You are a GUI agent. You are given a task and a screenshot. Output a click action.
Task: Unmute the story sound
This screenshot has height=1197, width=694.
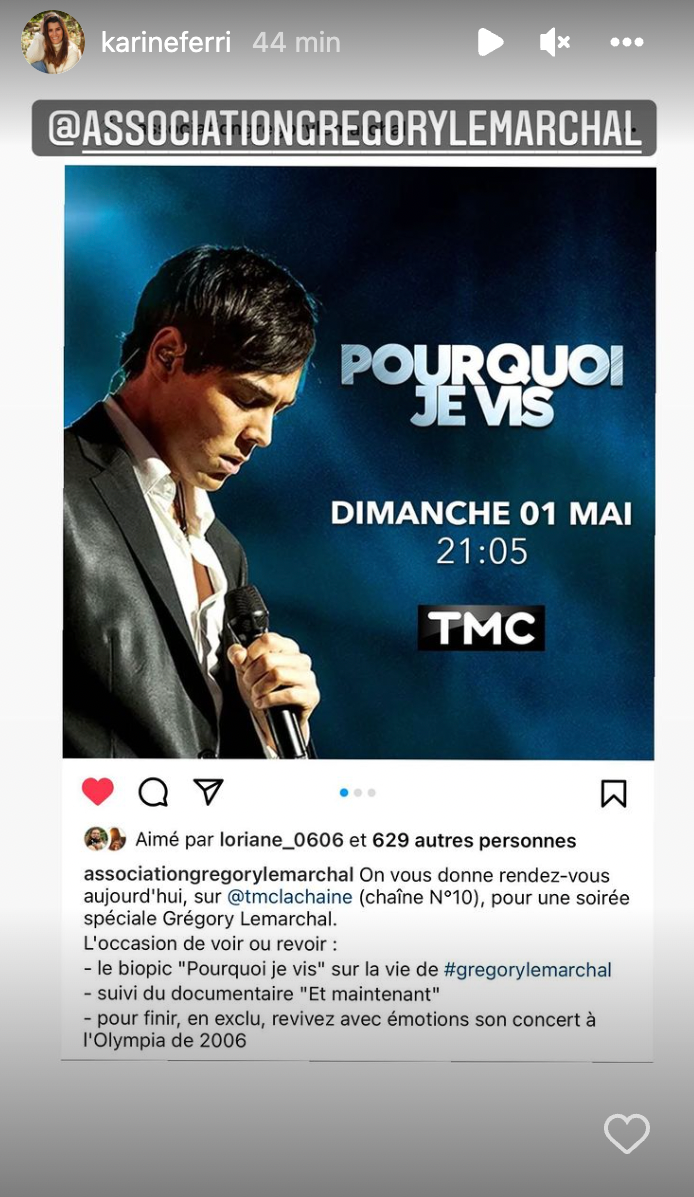point(554,42)
